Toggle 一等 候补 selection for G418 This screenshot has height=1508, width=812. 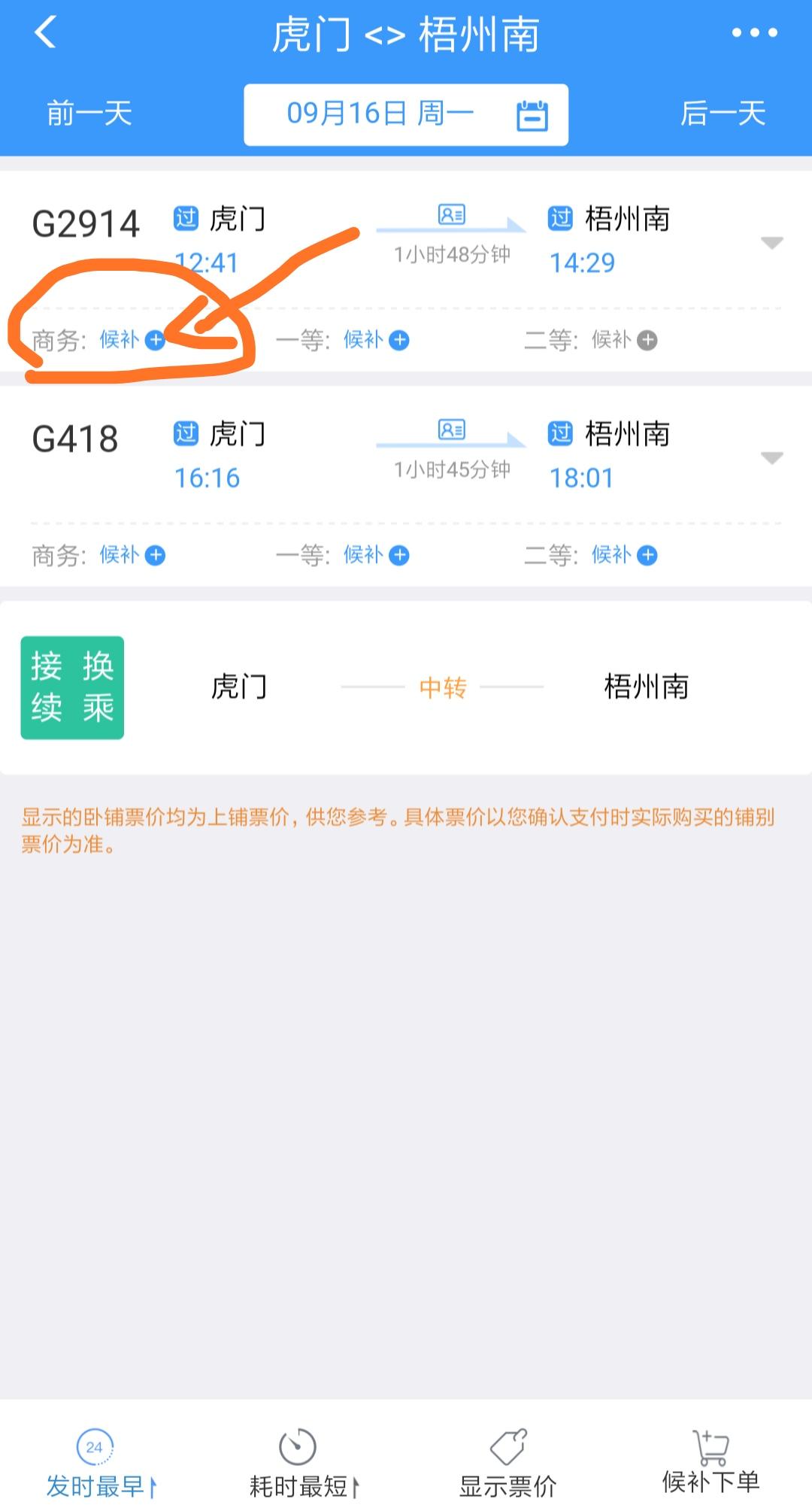click(x=401, y=556)
